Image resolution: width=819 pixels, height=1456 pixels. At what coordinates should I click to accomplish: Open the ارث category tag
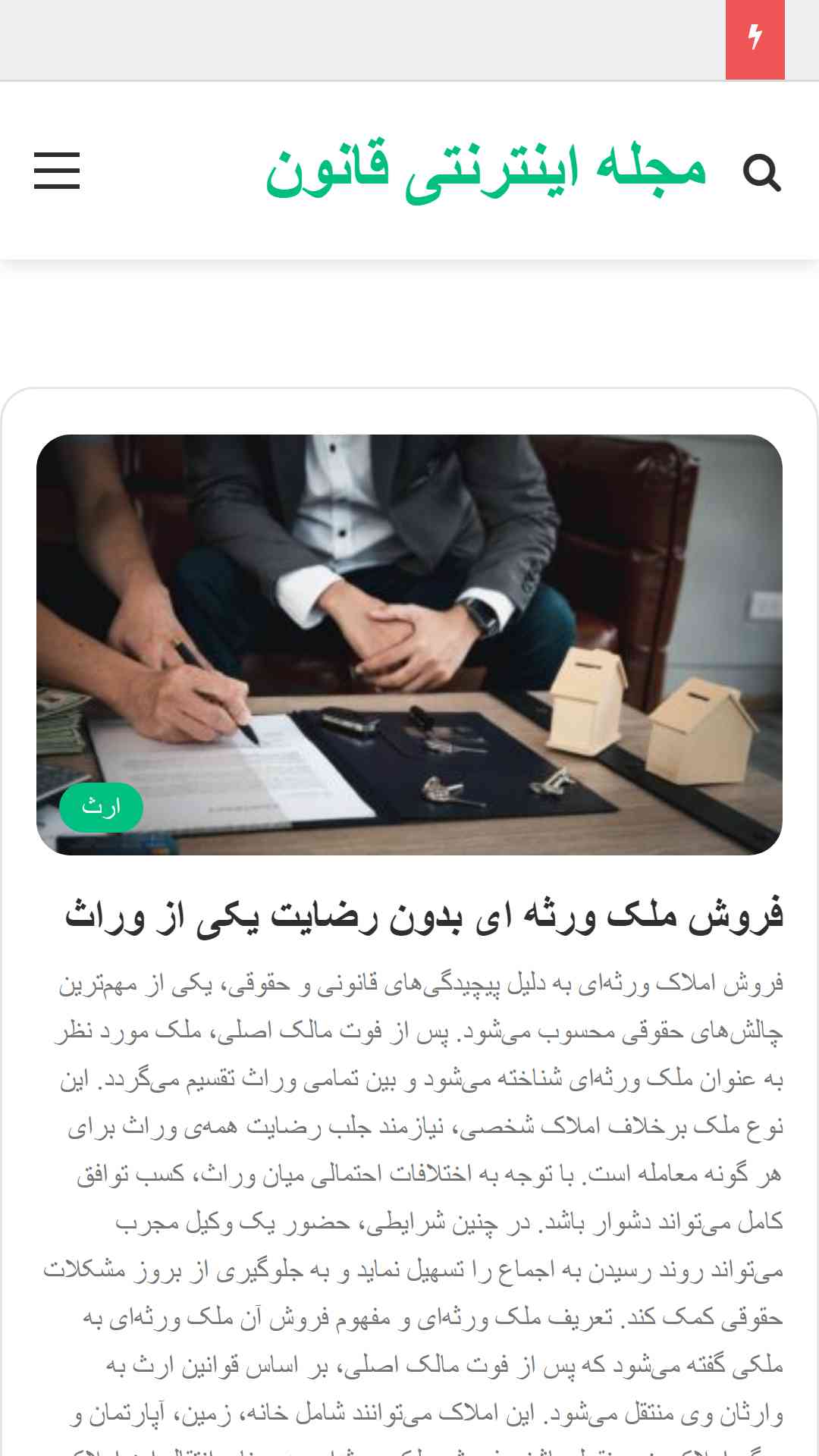pos(101,807)
